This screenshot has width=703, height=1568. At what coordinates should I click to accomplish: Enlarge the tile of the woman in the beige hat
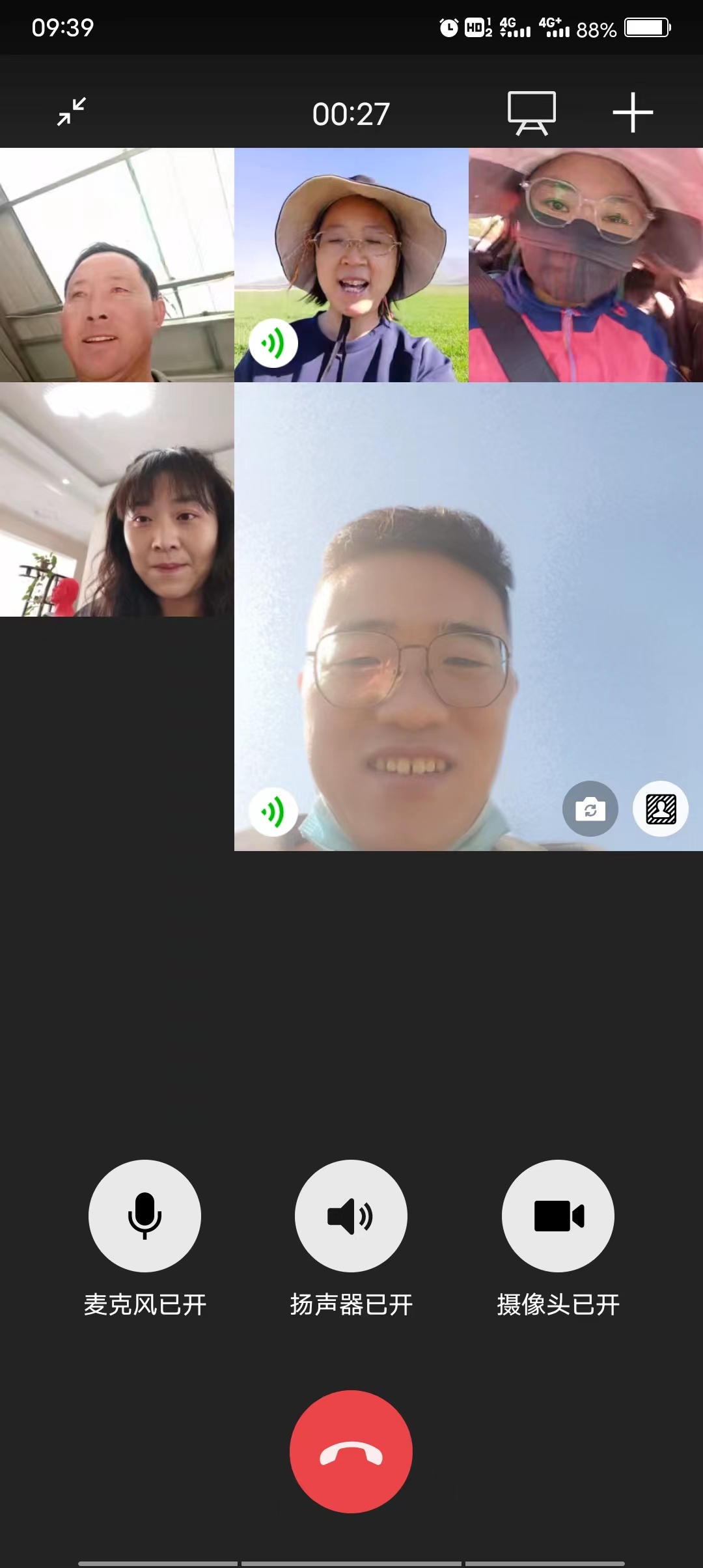pos(351,265)
